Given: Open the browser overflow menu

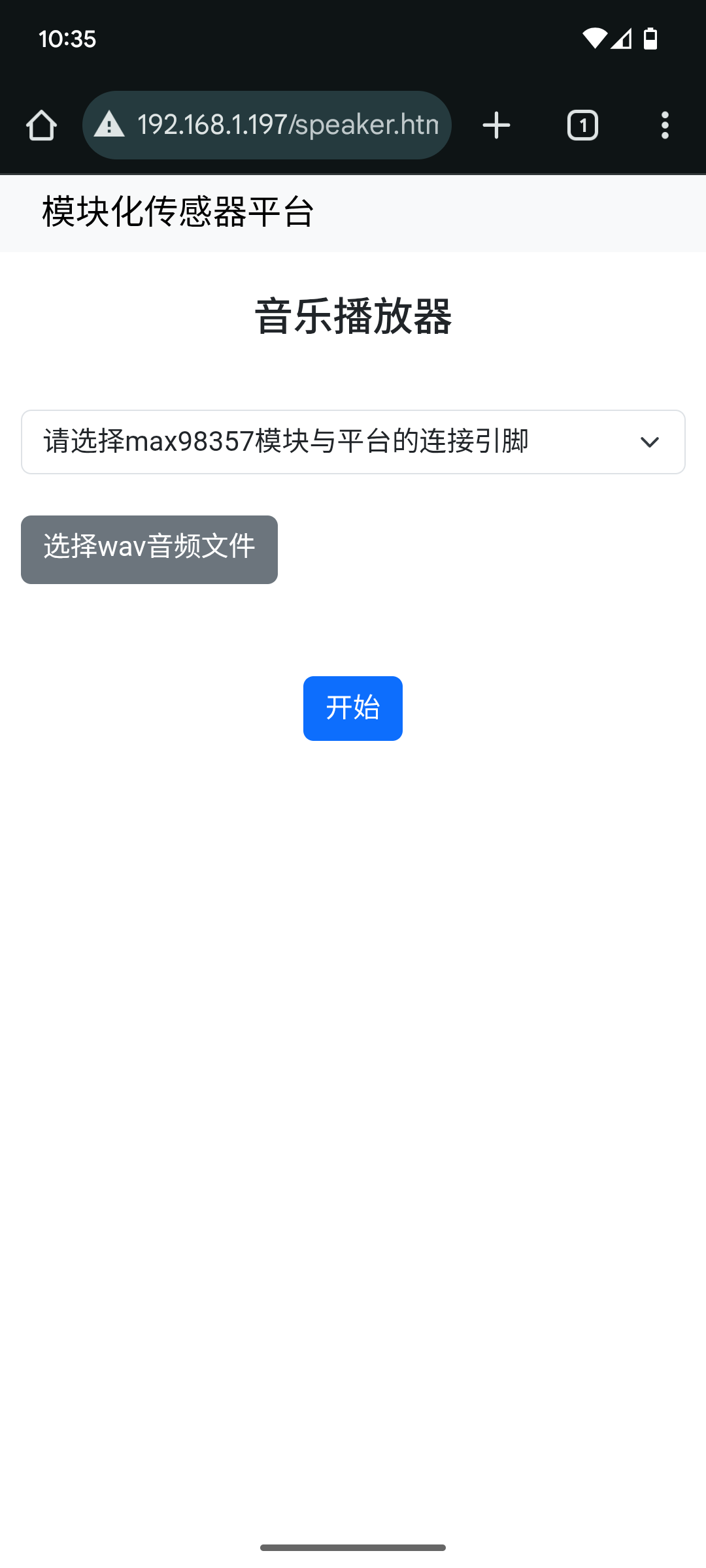Looking at the screenshot, I should click(665, 125).
